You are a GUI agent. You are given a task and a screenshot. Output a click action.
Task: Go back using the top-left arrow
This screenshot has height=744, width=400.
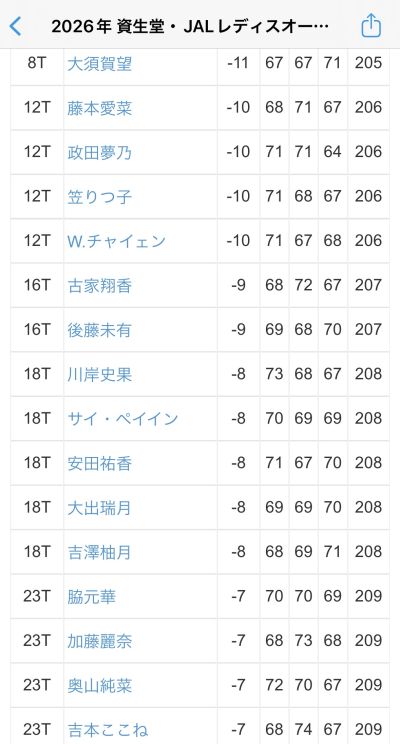(15, 26)
